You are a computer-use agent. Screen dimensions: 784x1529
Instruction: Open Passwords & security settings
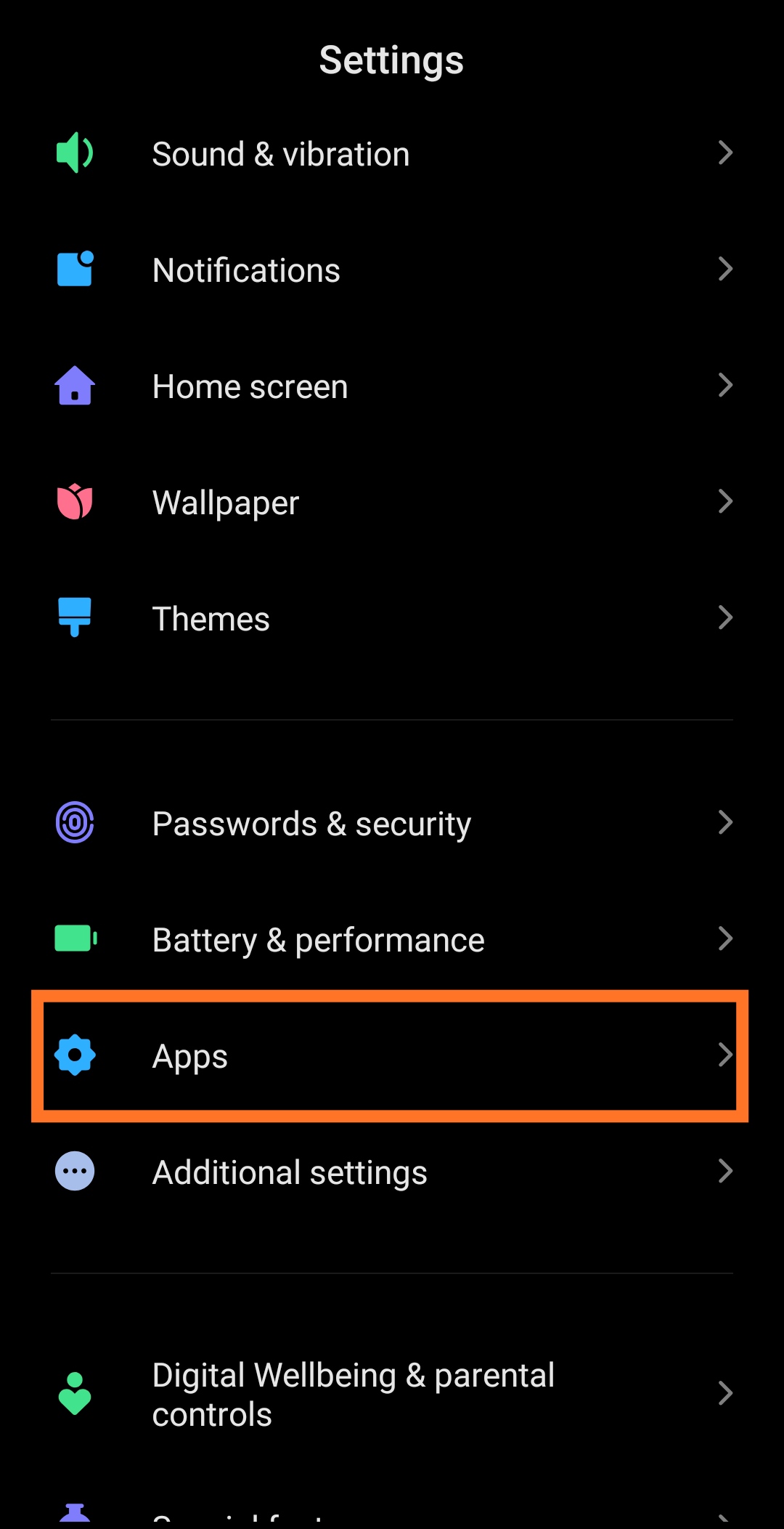(x=392, y=822)
